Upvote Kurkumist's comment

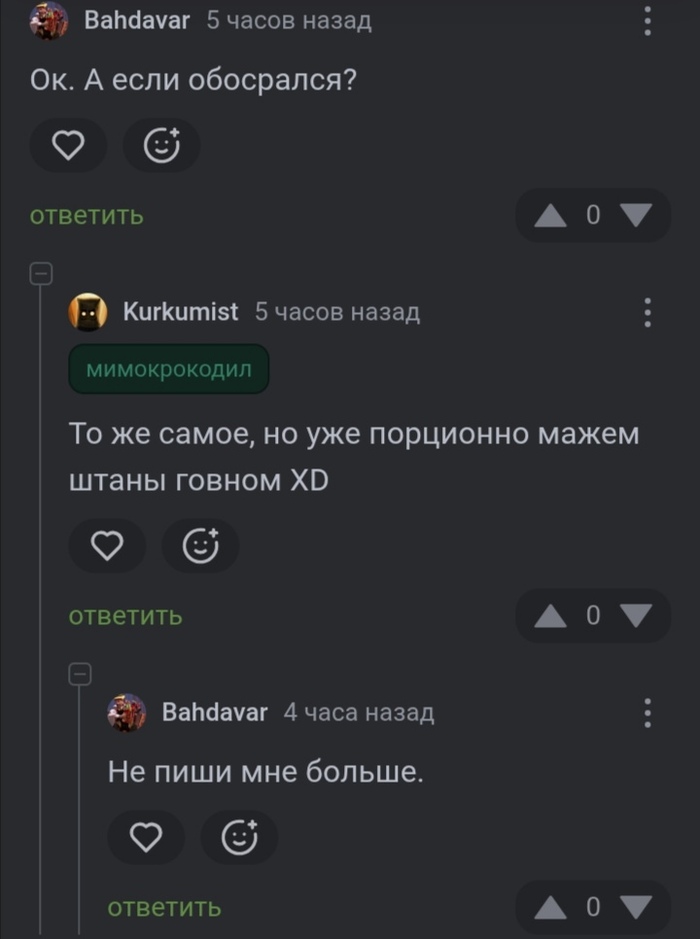point(550,616)
